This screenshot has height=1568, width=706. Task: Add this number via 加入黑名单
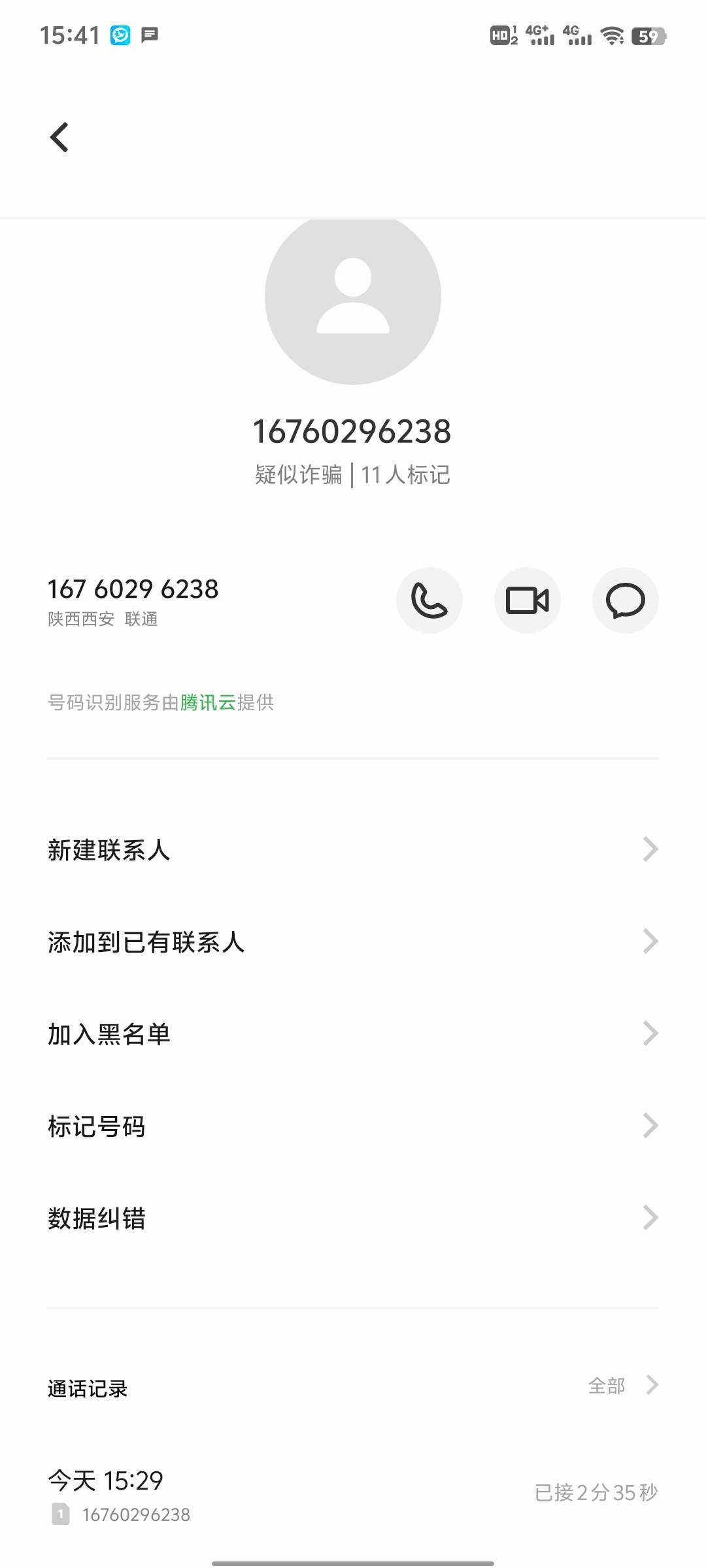click(353, 1034)
